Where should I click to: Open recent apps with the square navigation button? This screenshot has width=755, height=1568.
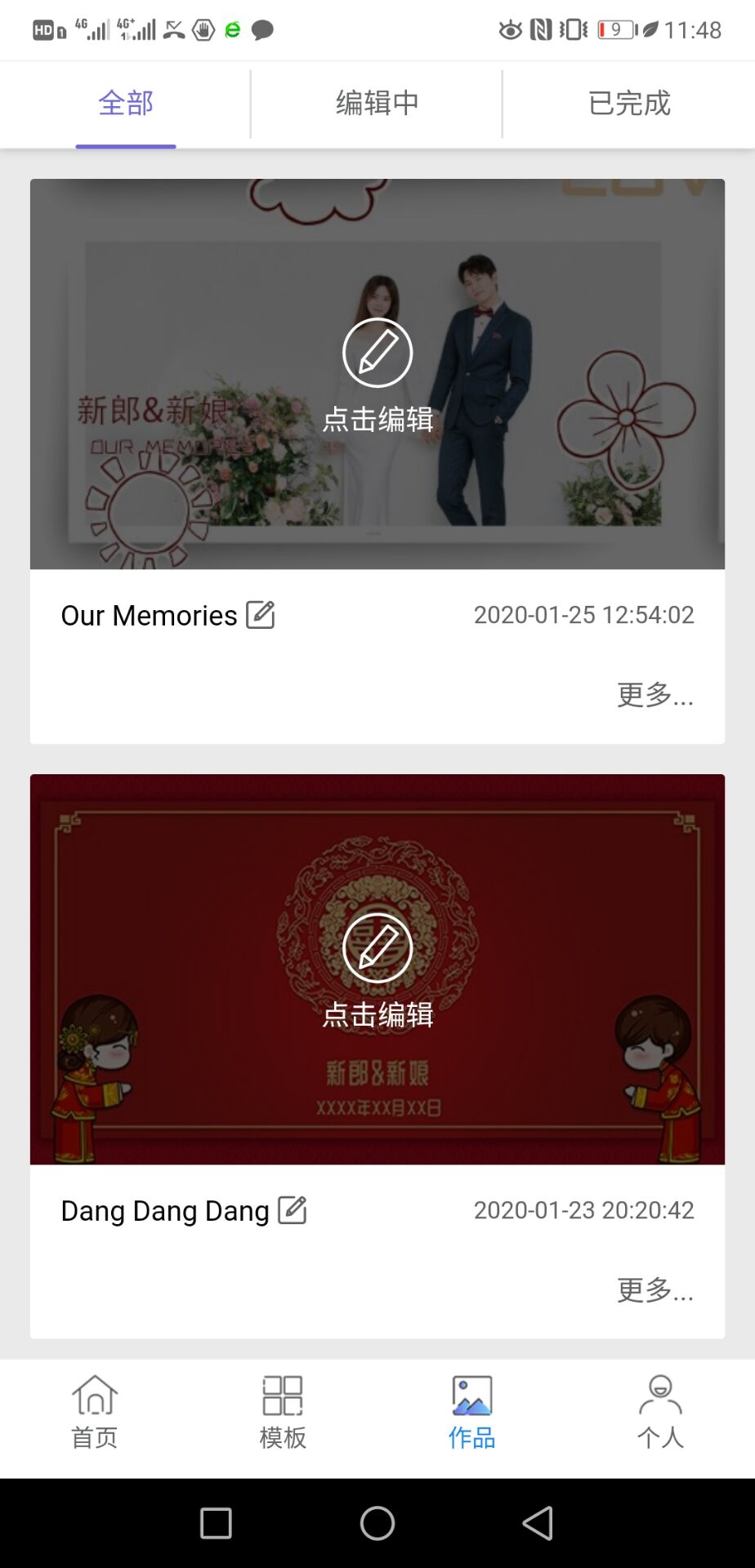216,1522
